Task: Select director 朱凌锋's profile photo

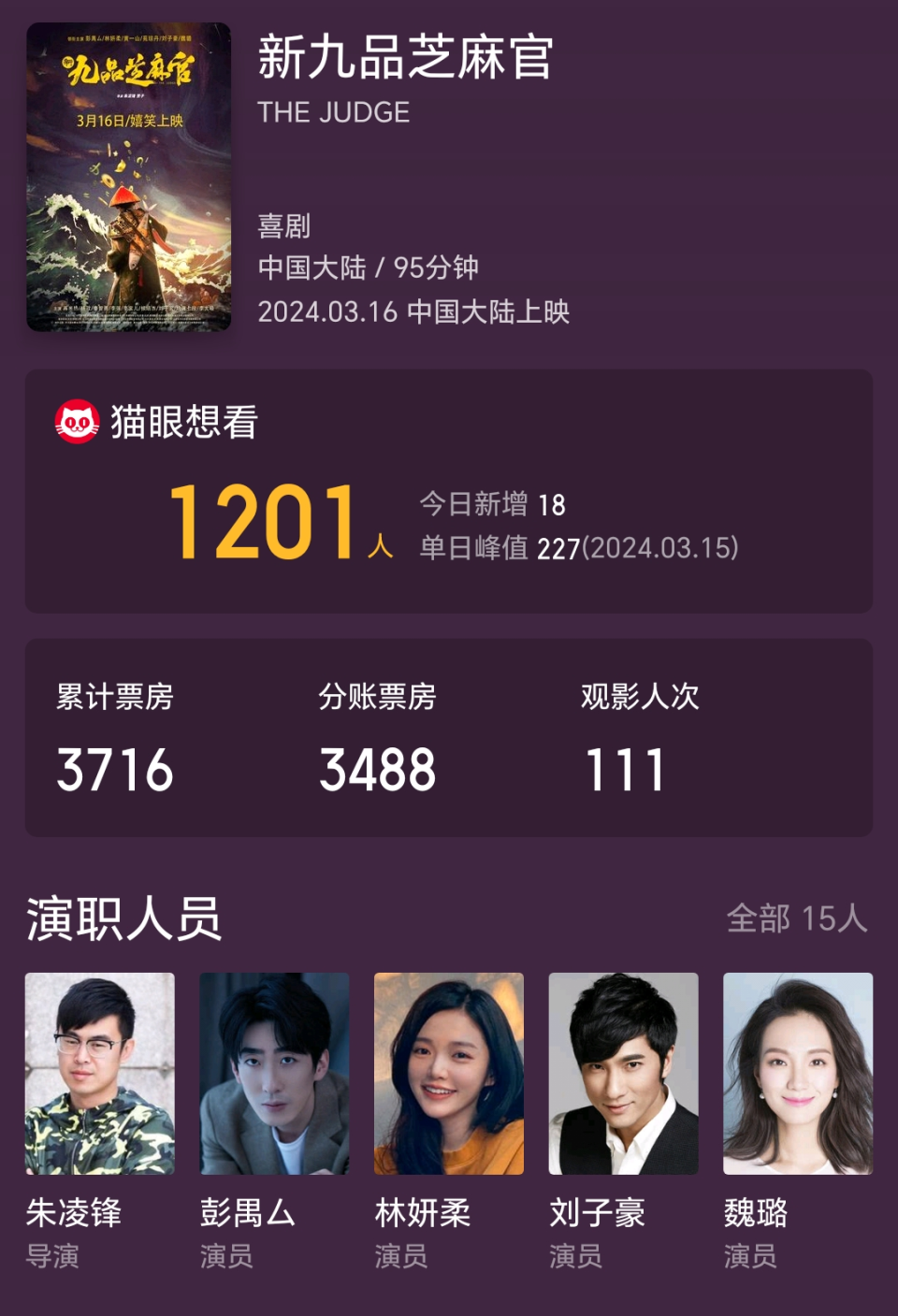Action: click(100, 1077)
